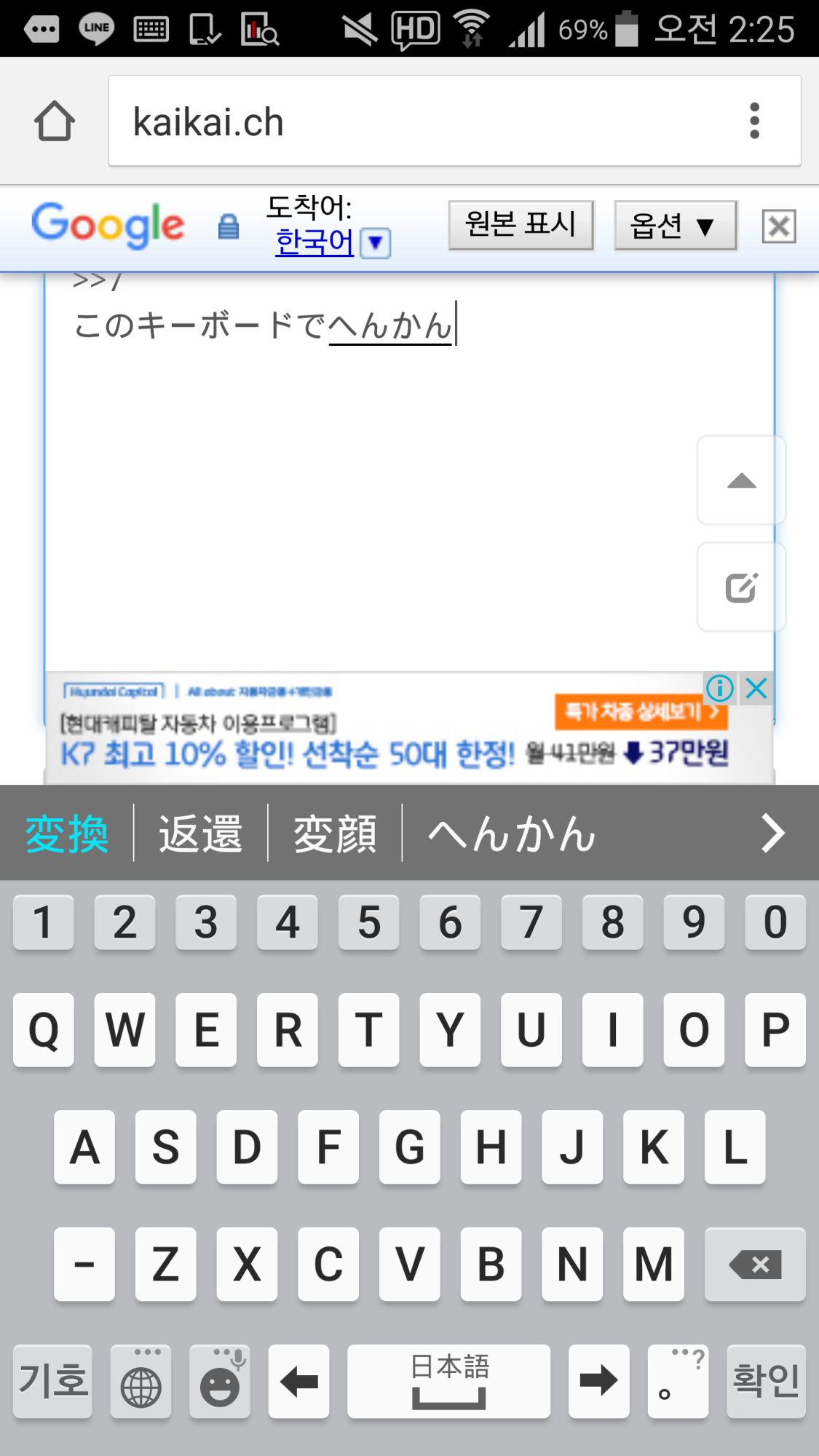The width and height of the screenshot is (819, 1456).
Task: Tap the keyboard backspace key
Action: point(755,1265)
